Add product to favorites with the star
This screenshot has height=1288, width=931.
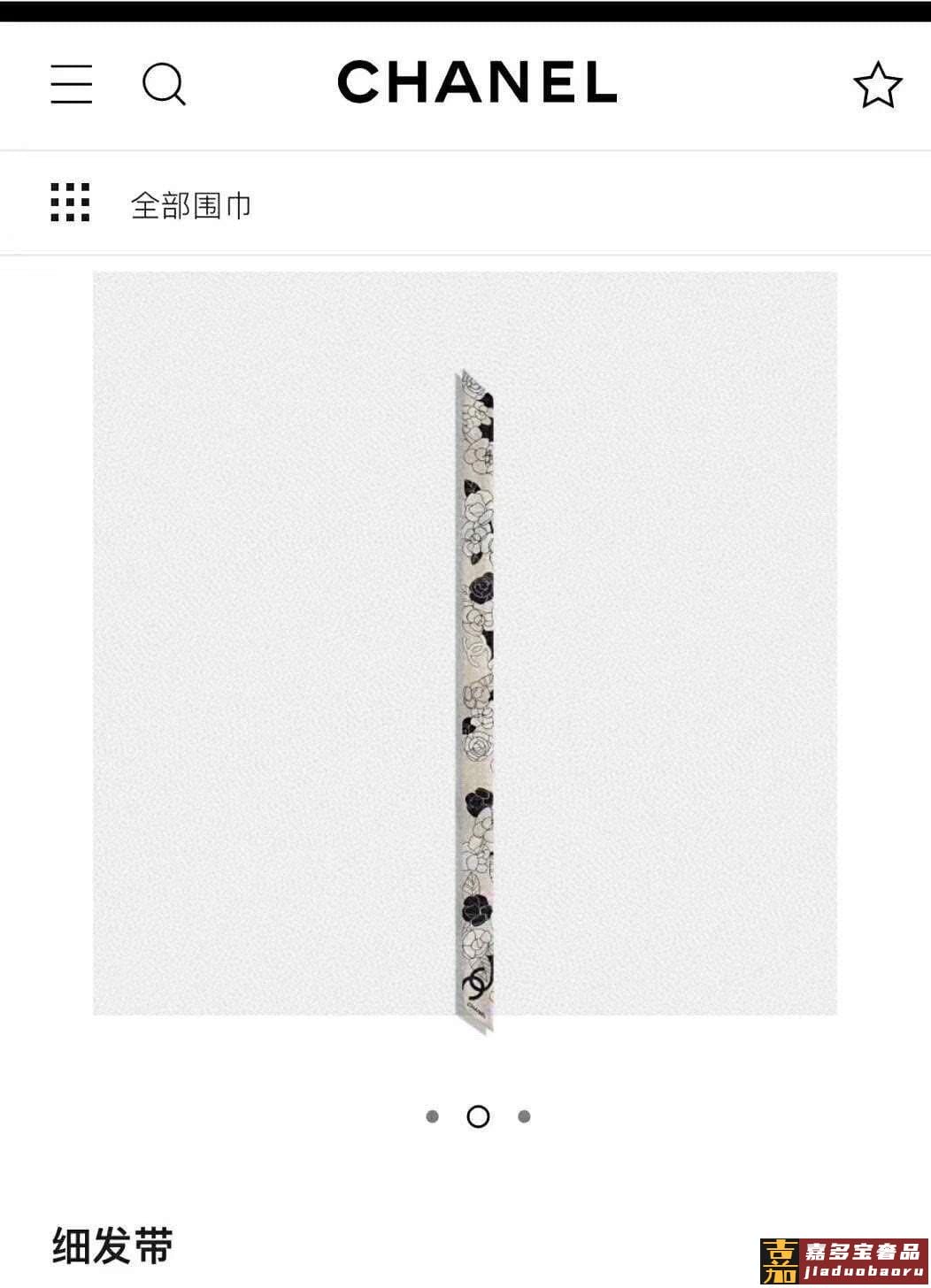point(877,85)
